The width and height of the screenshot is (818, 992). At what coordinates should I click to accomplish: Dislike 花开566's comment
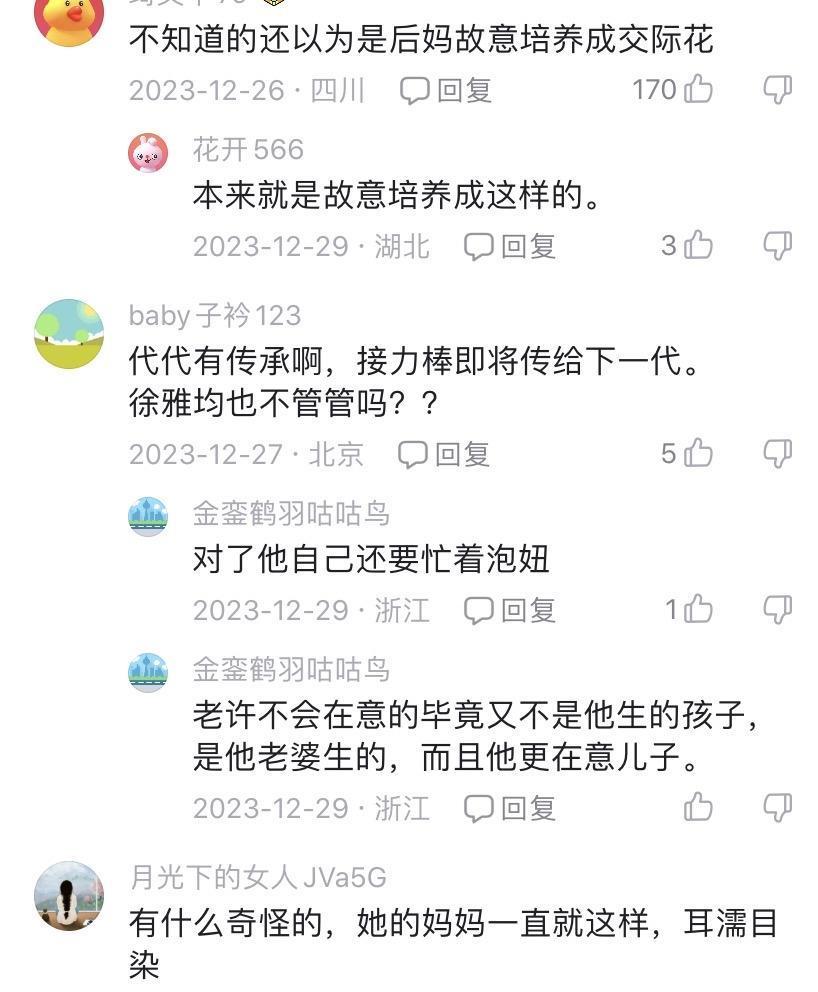pos(777,245)
